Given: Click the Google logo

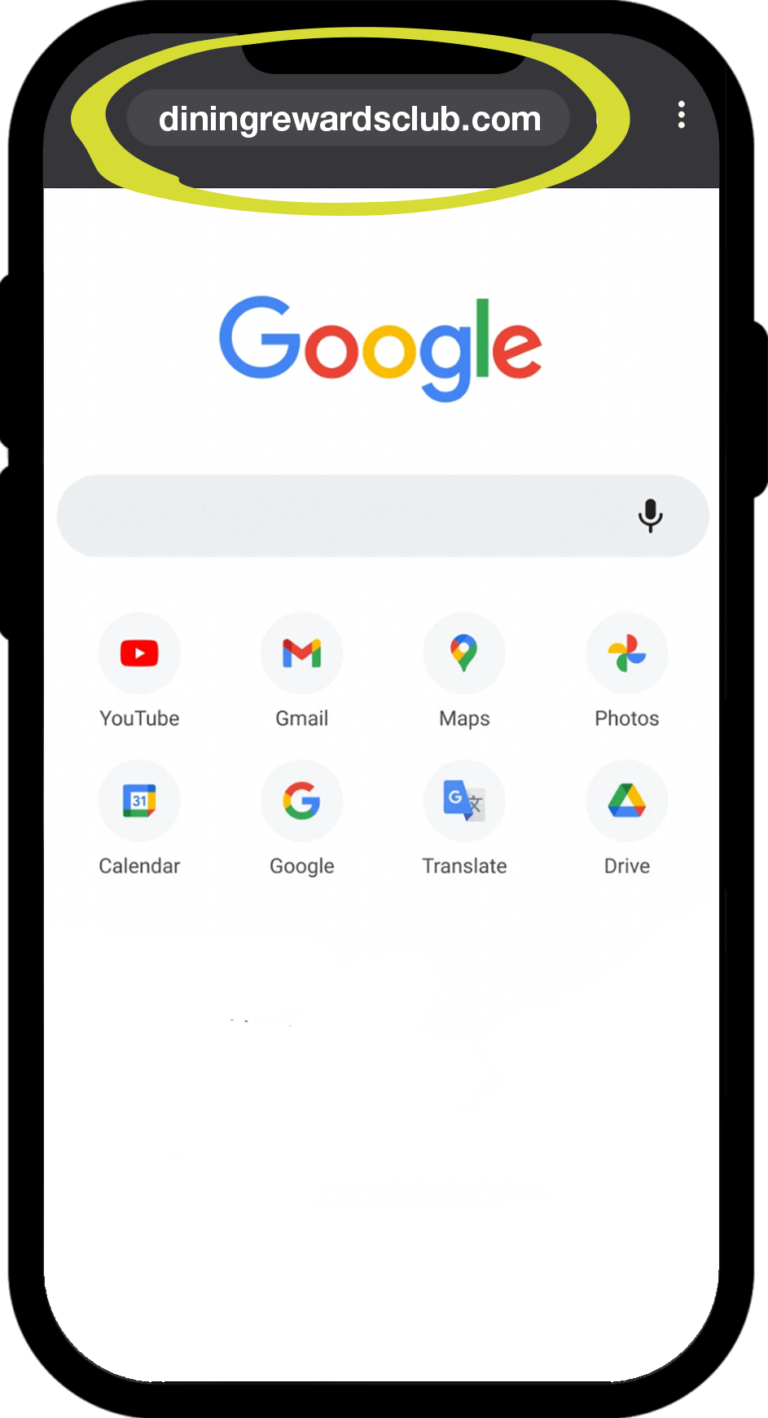Looking at the screenshot, I should (x=381, y=345).
